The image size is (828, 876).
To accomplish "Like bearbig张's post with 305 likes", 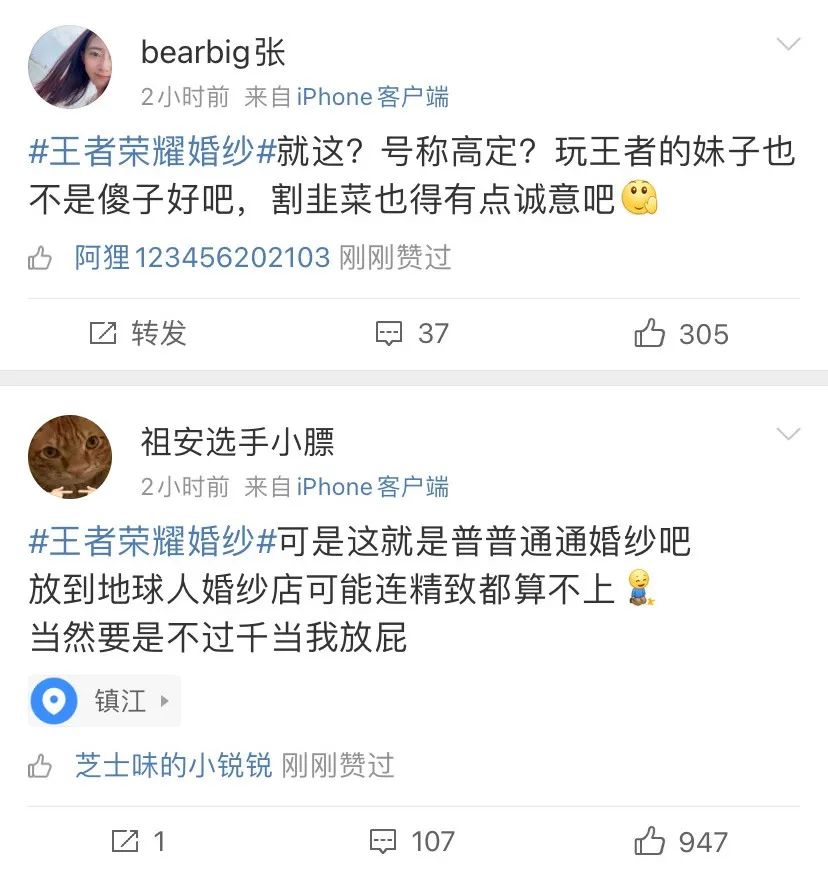I will coord(681,334).
